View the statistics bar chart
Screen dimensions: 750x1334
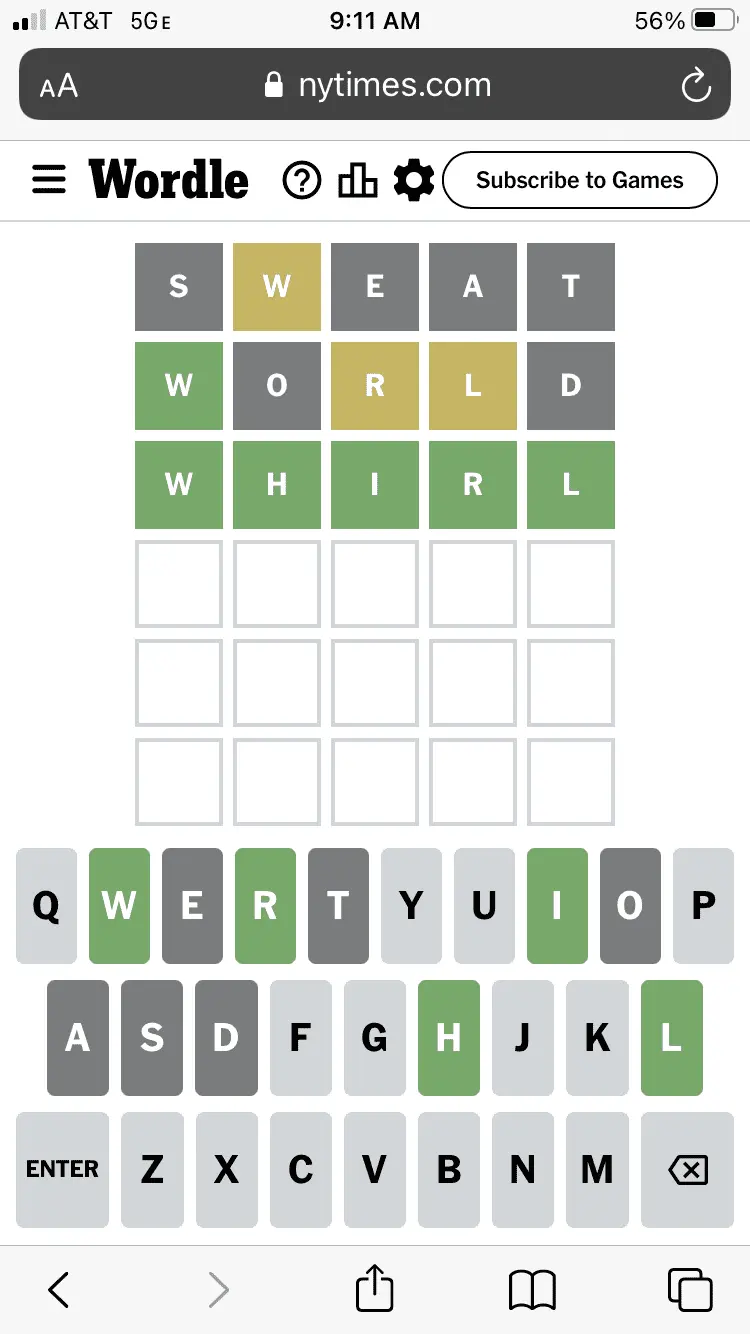coord(358,181)
